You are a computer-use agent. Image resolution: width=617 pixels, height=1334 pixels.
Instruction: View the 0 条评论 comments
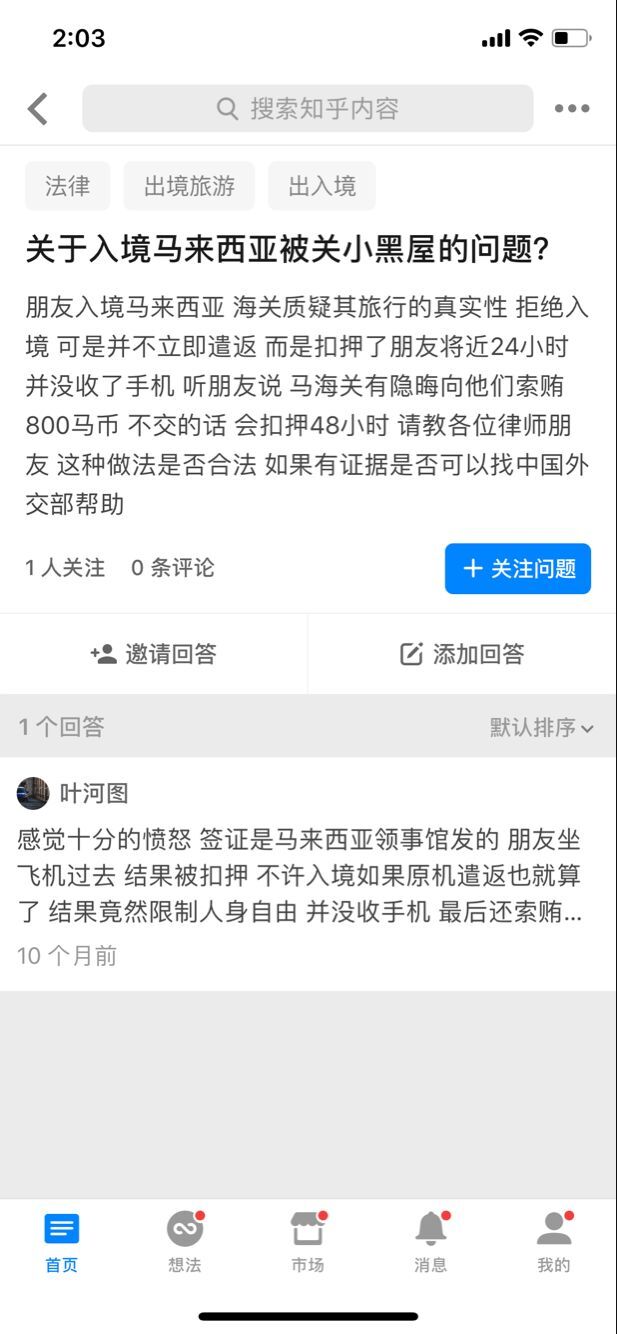173,568
